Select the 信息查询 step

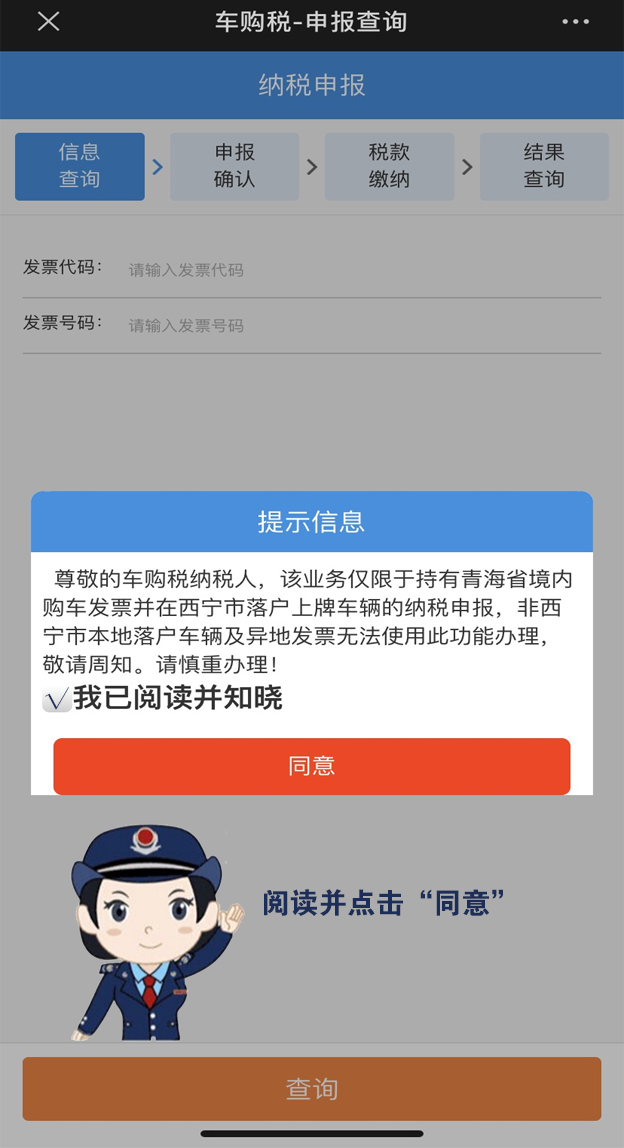80,166
